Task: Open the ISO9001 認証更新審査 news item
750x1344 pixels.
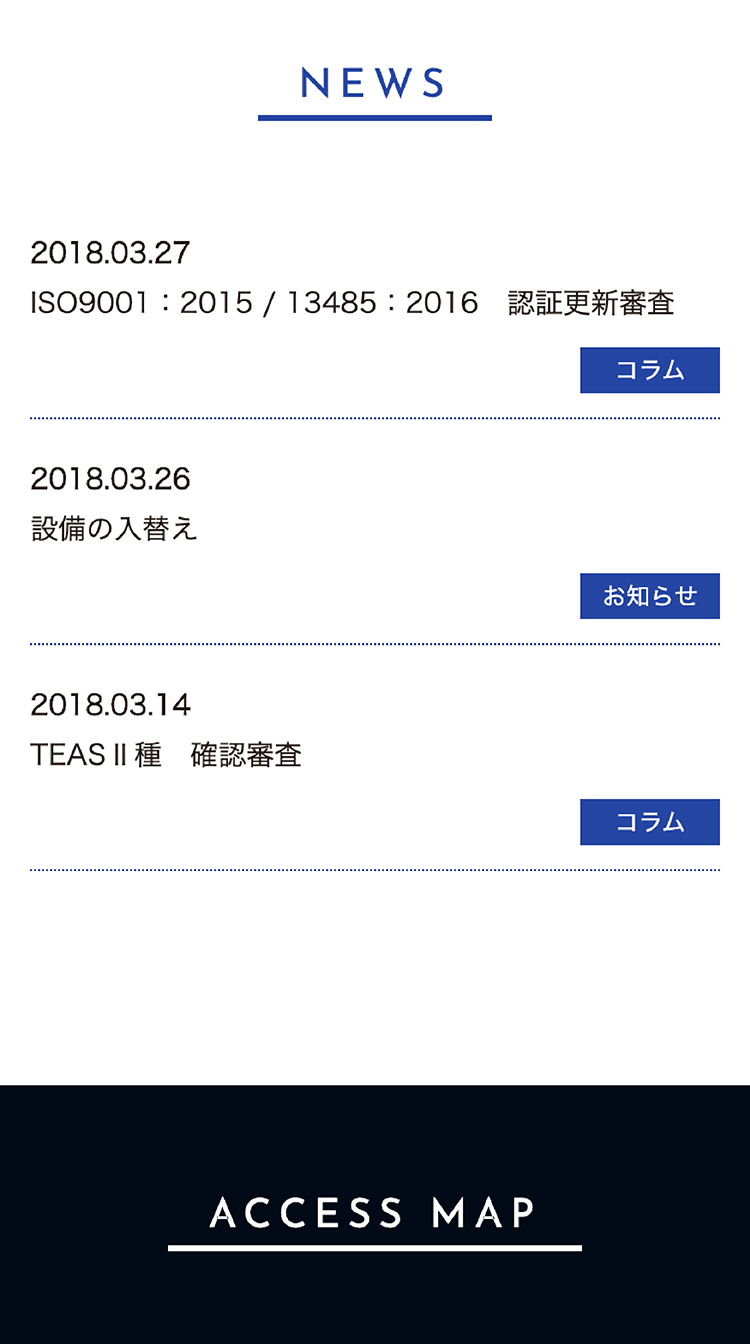Action: 352,303
